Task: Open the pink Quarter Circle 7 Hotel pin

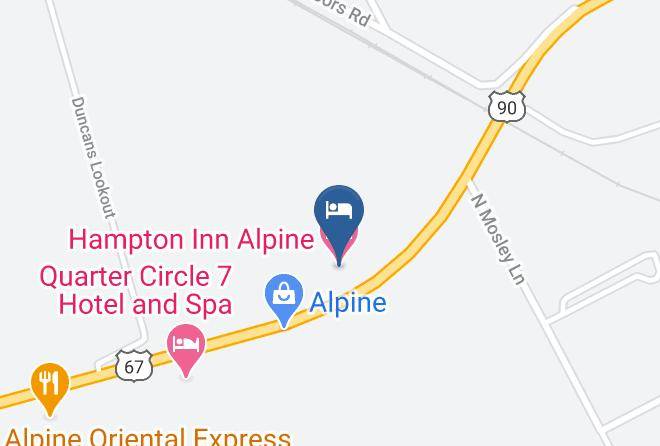Action: [186, 348]
